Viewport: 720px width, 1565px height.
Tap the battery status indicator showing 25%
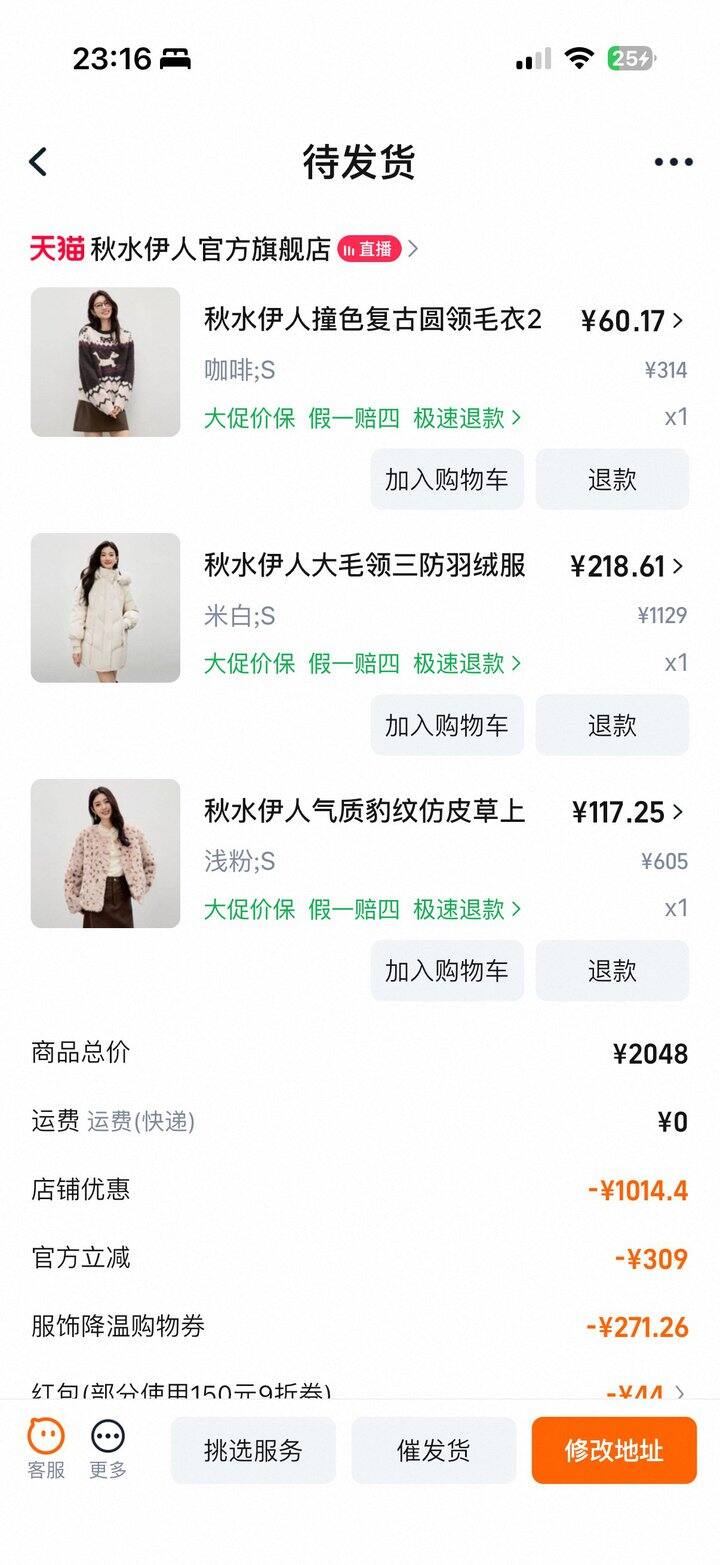pos(634,59)
